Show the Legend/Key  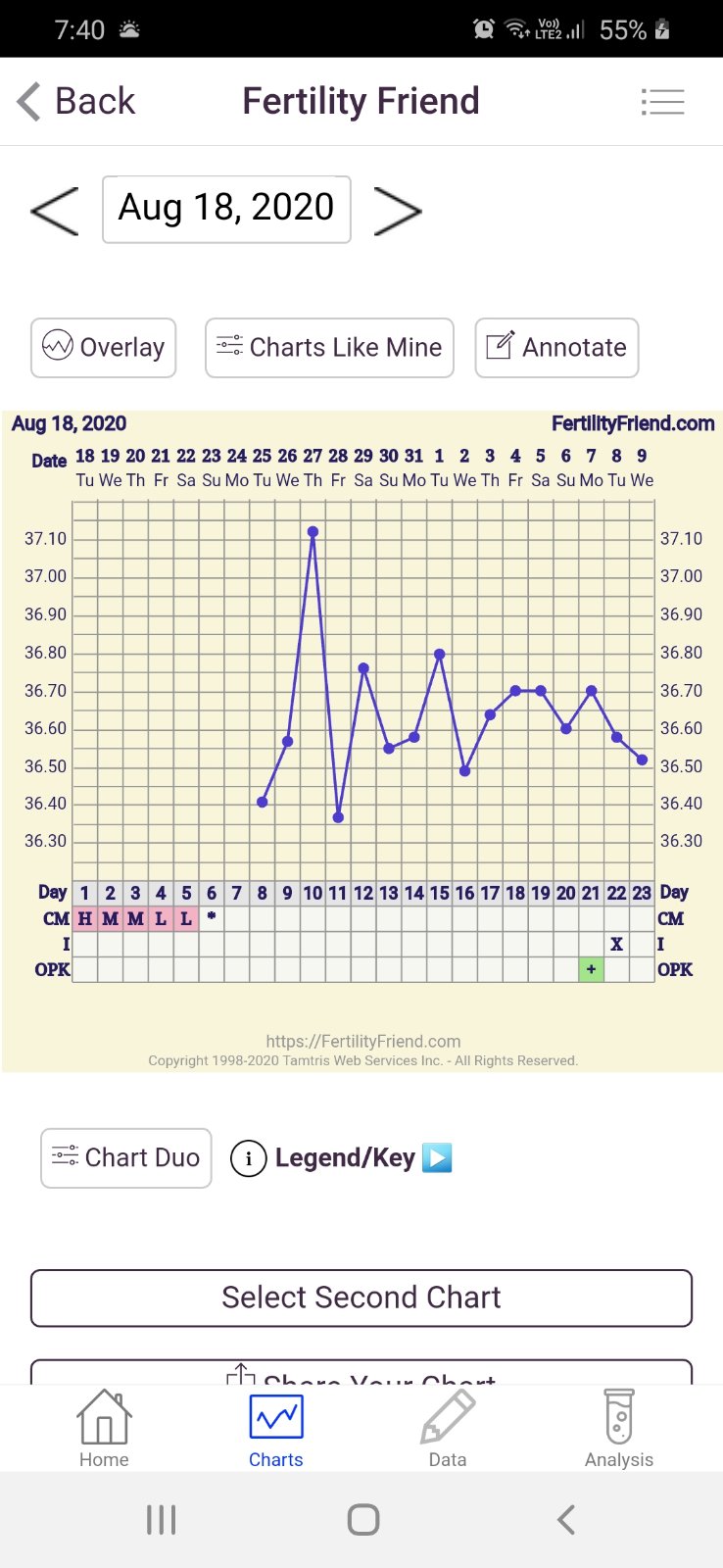341,1158
